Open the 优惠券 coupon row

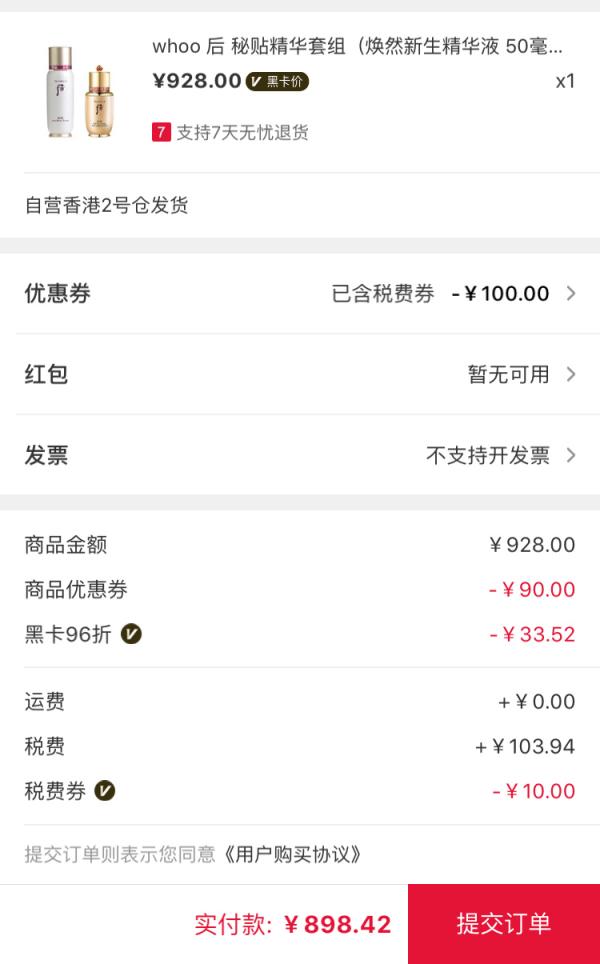tap(300, 293)
